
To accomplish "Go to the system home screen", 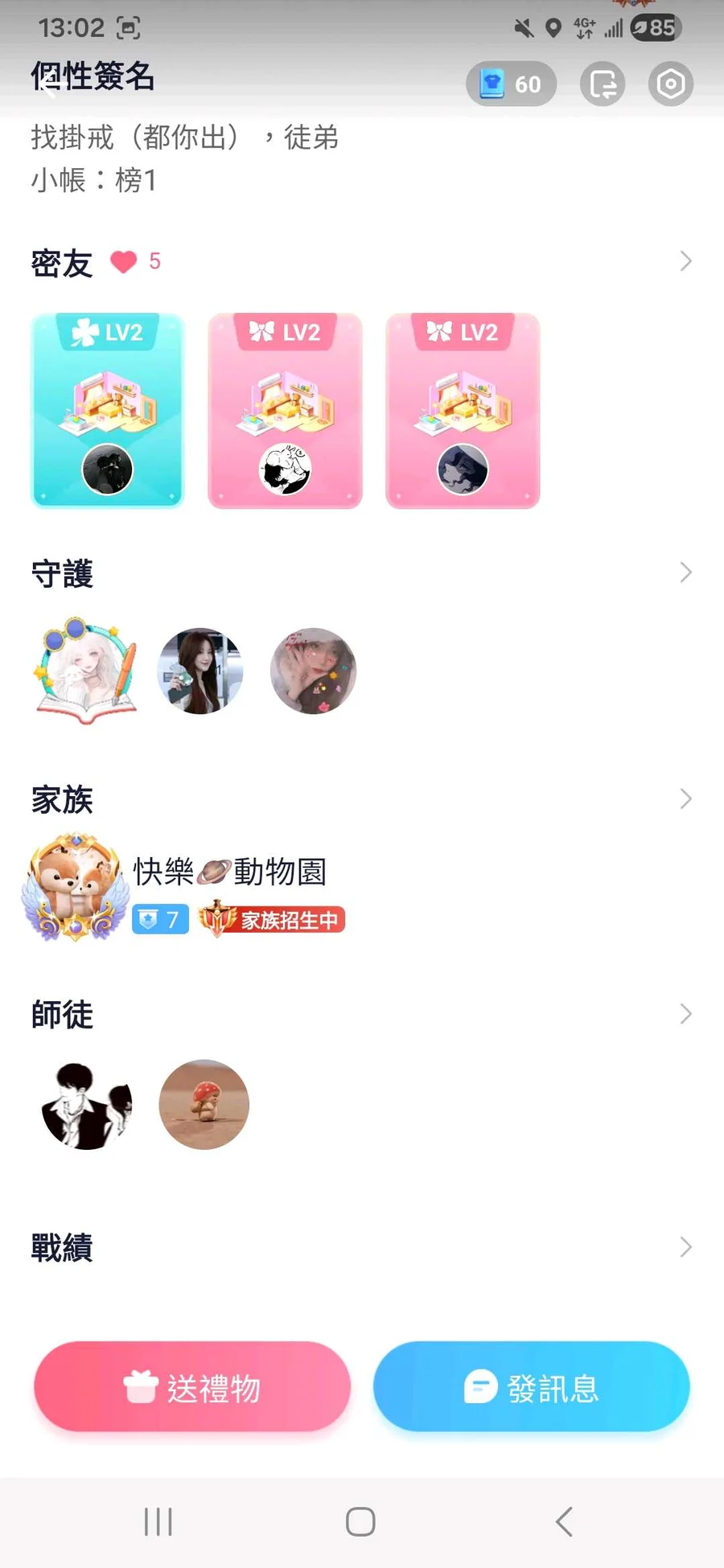I will click(360, 1521).
